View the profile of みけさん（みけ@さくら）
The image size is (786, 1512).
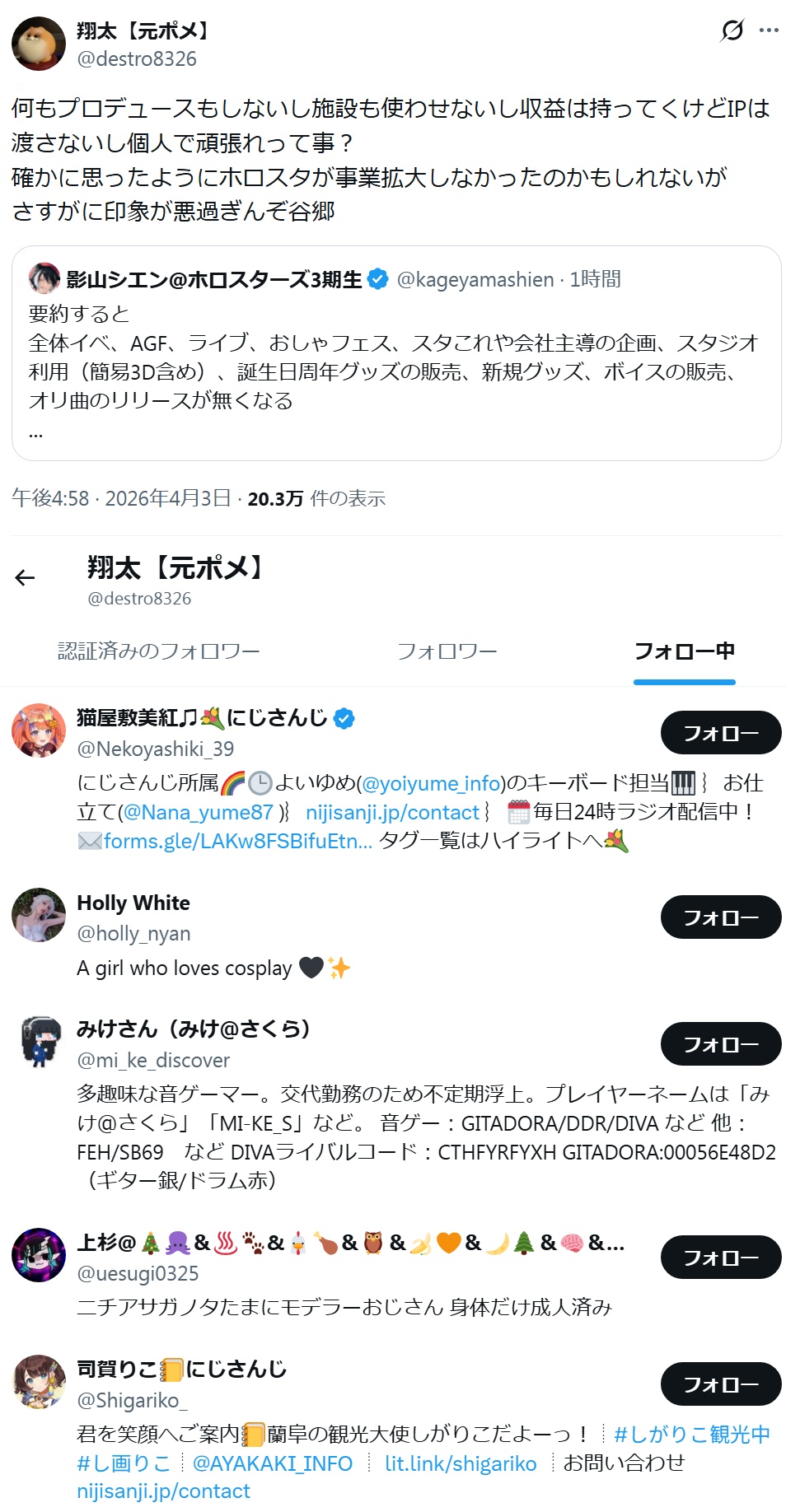tap(193, 1029)
